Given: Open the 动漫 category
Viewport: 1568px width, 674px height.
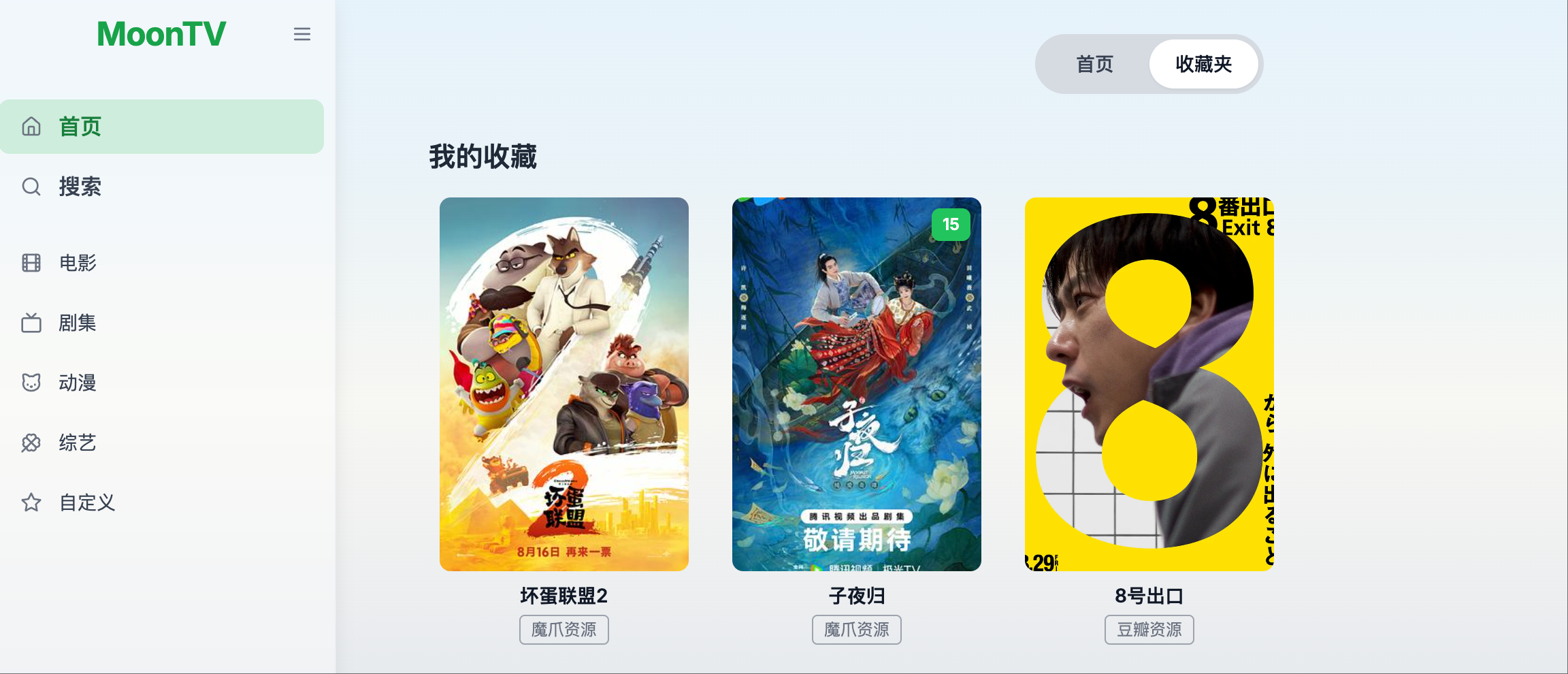Looking at the screenshot, I should [x=161, y=383].
